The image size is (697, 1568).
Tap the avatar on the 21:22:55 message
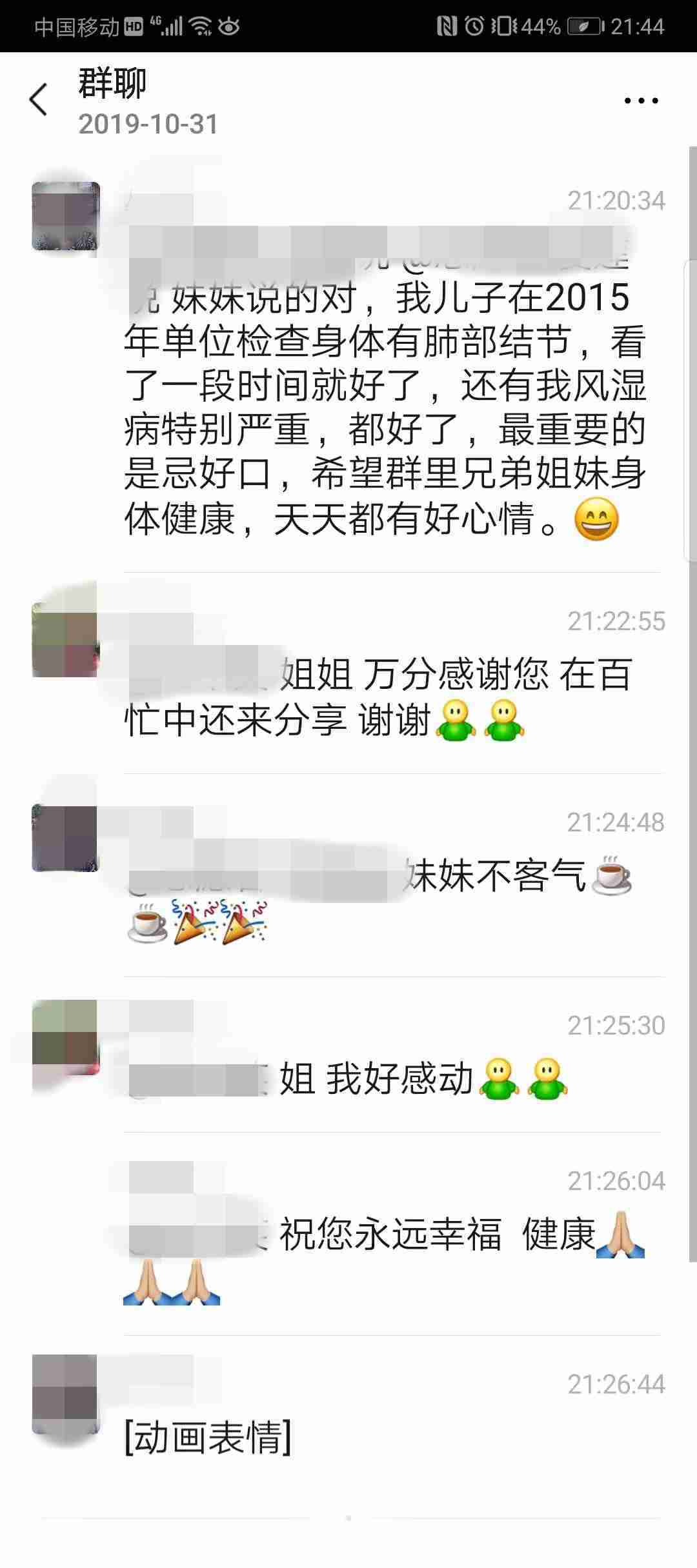point(65,639)
